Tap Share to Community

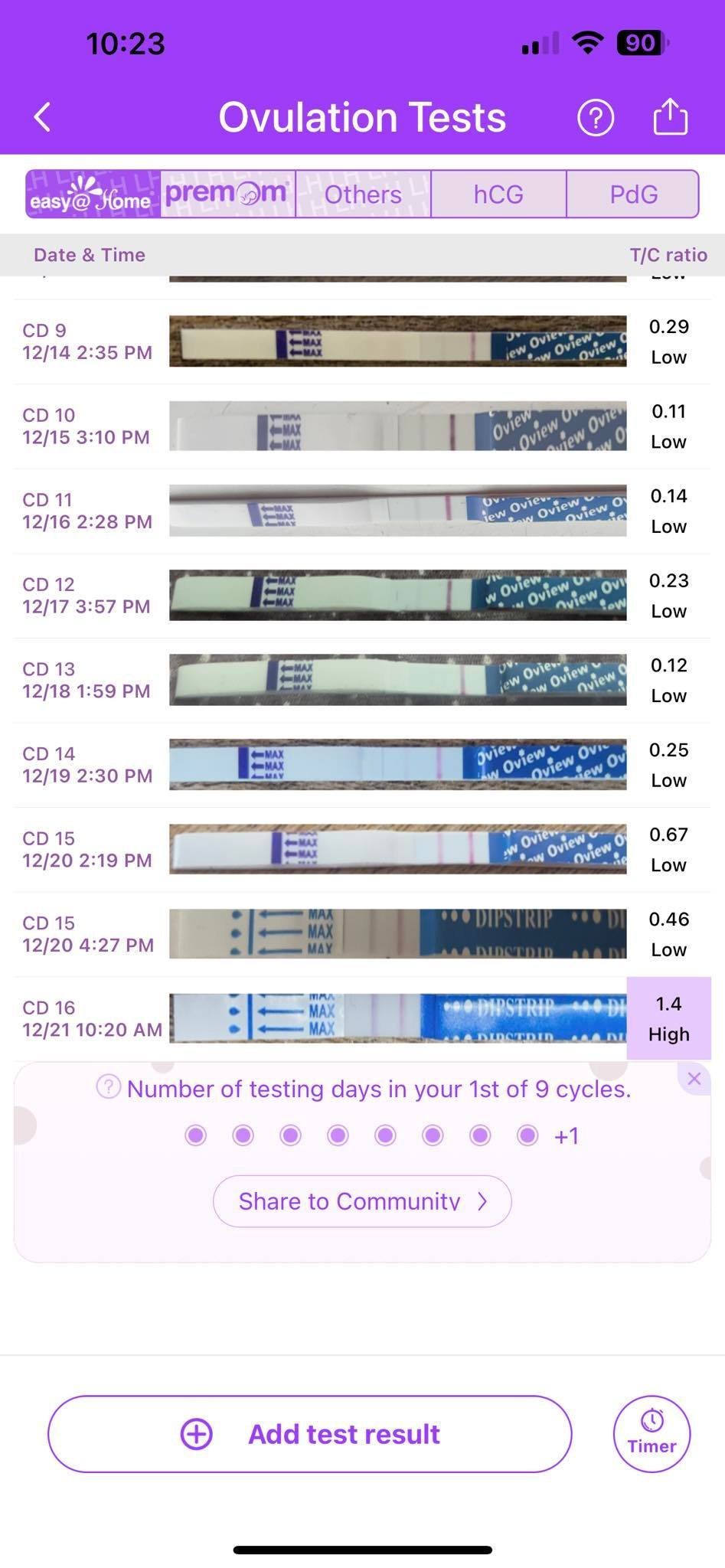coord(362,1201)
